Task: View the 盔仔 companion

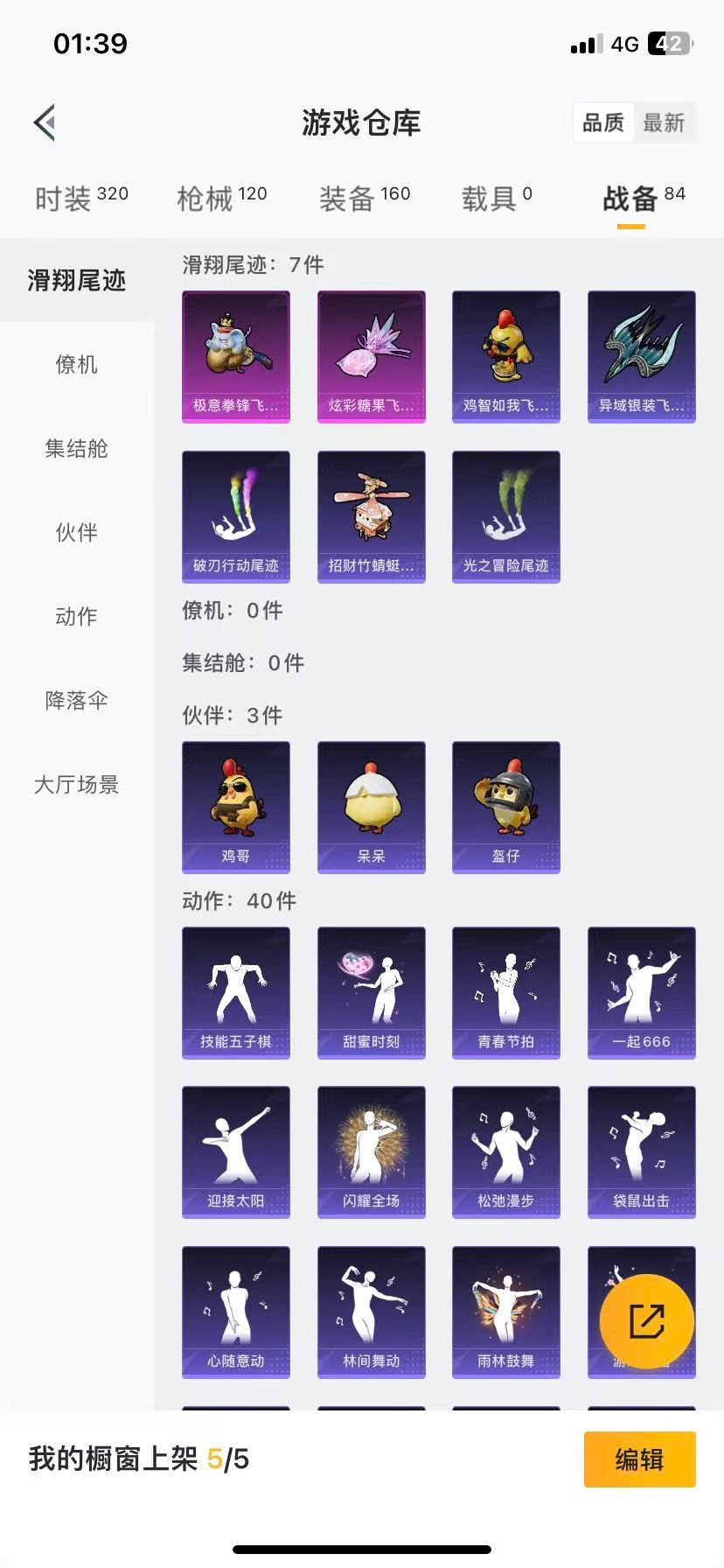Action: coord(505,807)
